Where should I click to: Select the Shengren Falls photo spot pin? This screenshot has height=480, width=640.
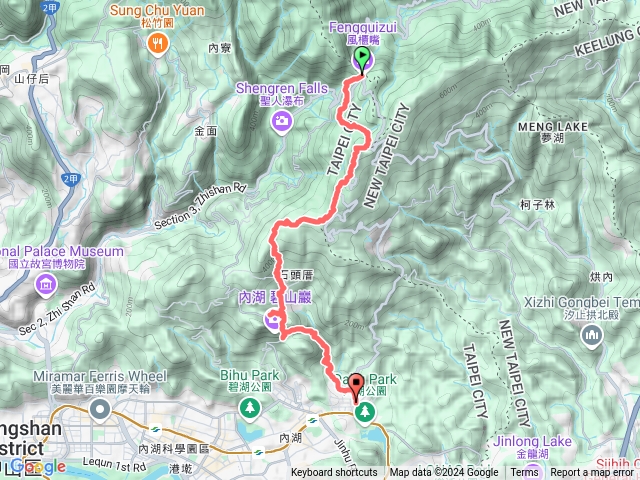[282, 122]
